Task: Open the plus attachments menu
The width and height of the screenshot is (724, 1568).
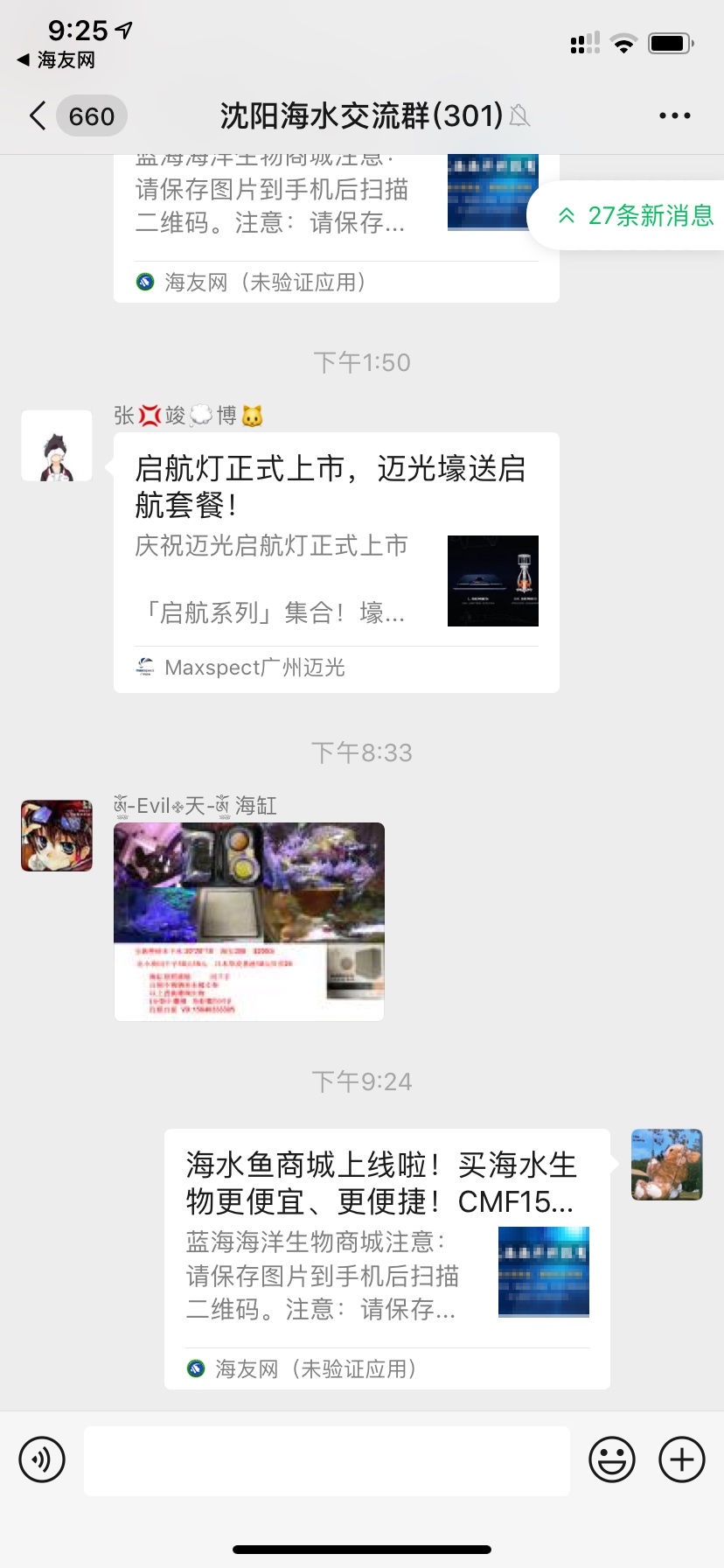Action: [x=681, y=1459]
